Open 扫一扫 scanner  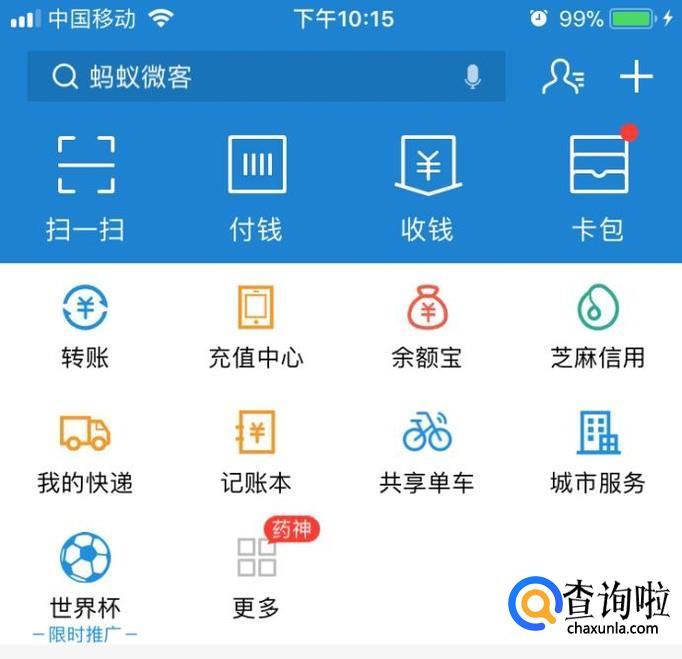85,187
